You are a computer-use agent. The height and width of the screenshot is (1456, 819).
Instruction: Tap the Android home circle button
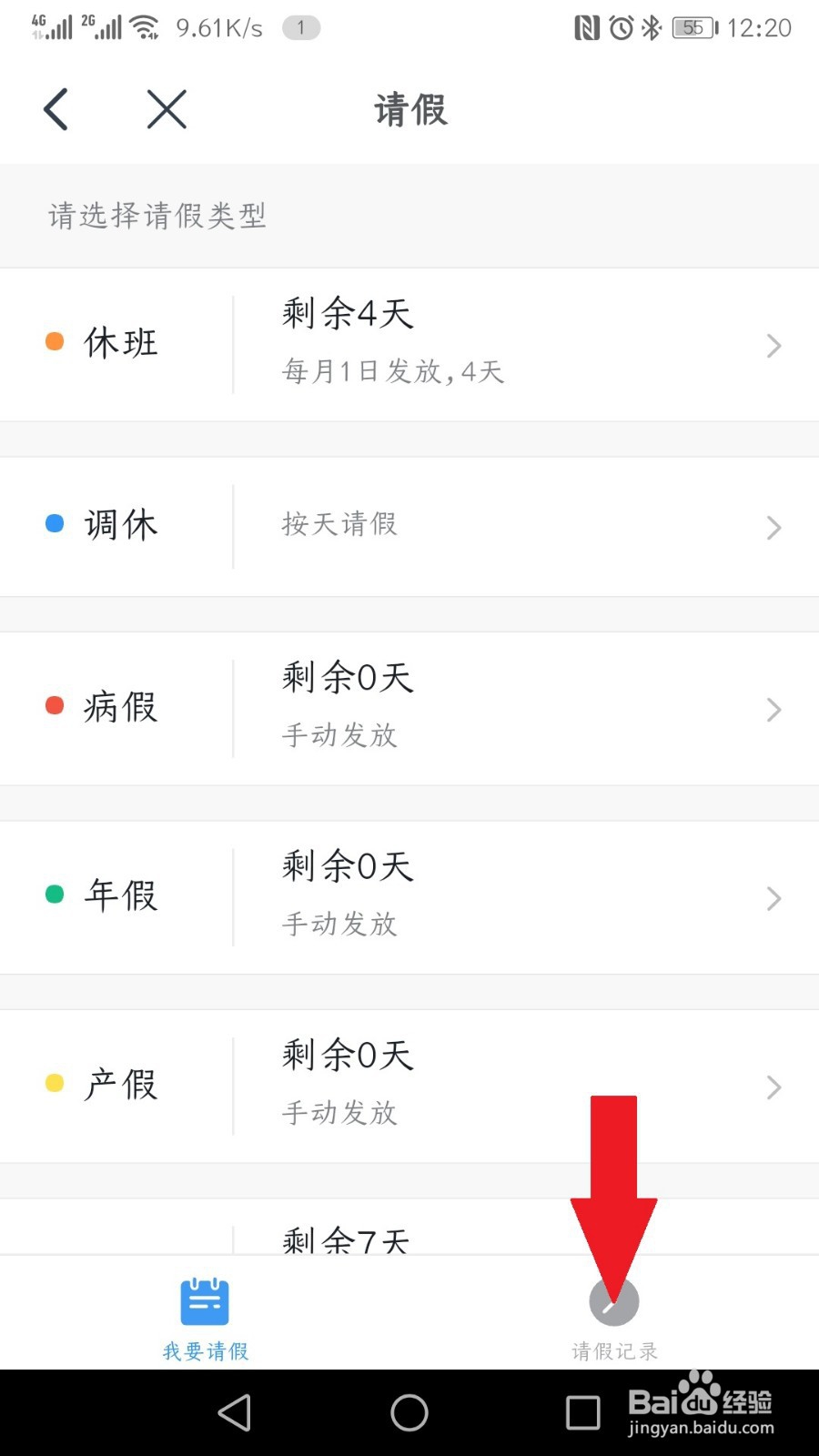pyautogui.click(x=409, y=1413)
